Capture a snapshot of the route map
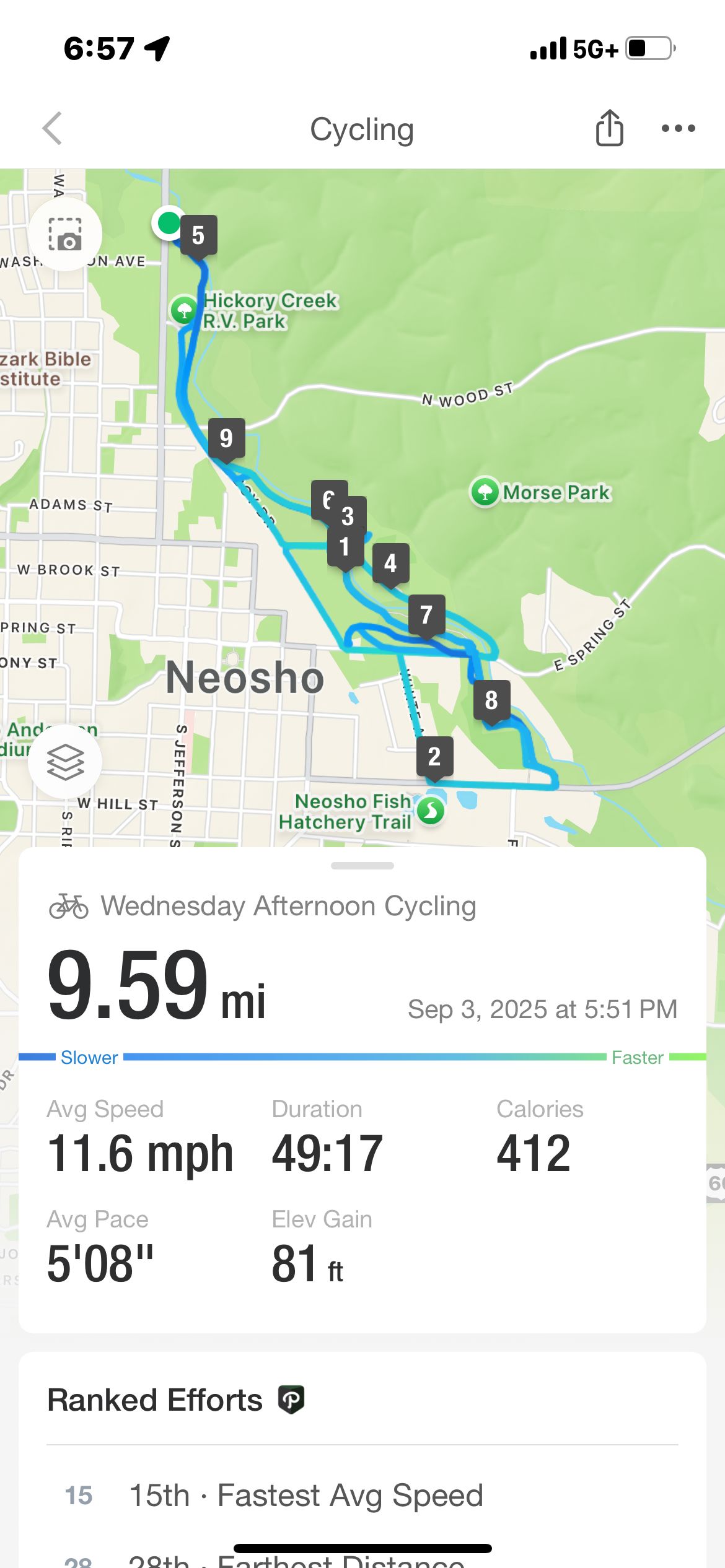The height and width of the screenshot is (1568, 725). [x=65, y=234]
